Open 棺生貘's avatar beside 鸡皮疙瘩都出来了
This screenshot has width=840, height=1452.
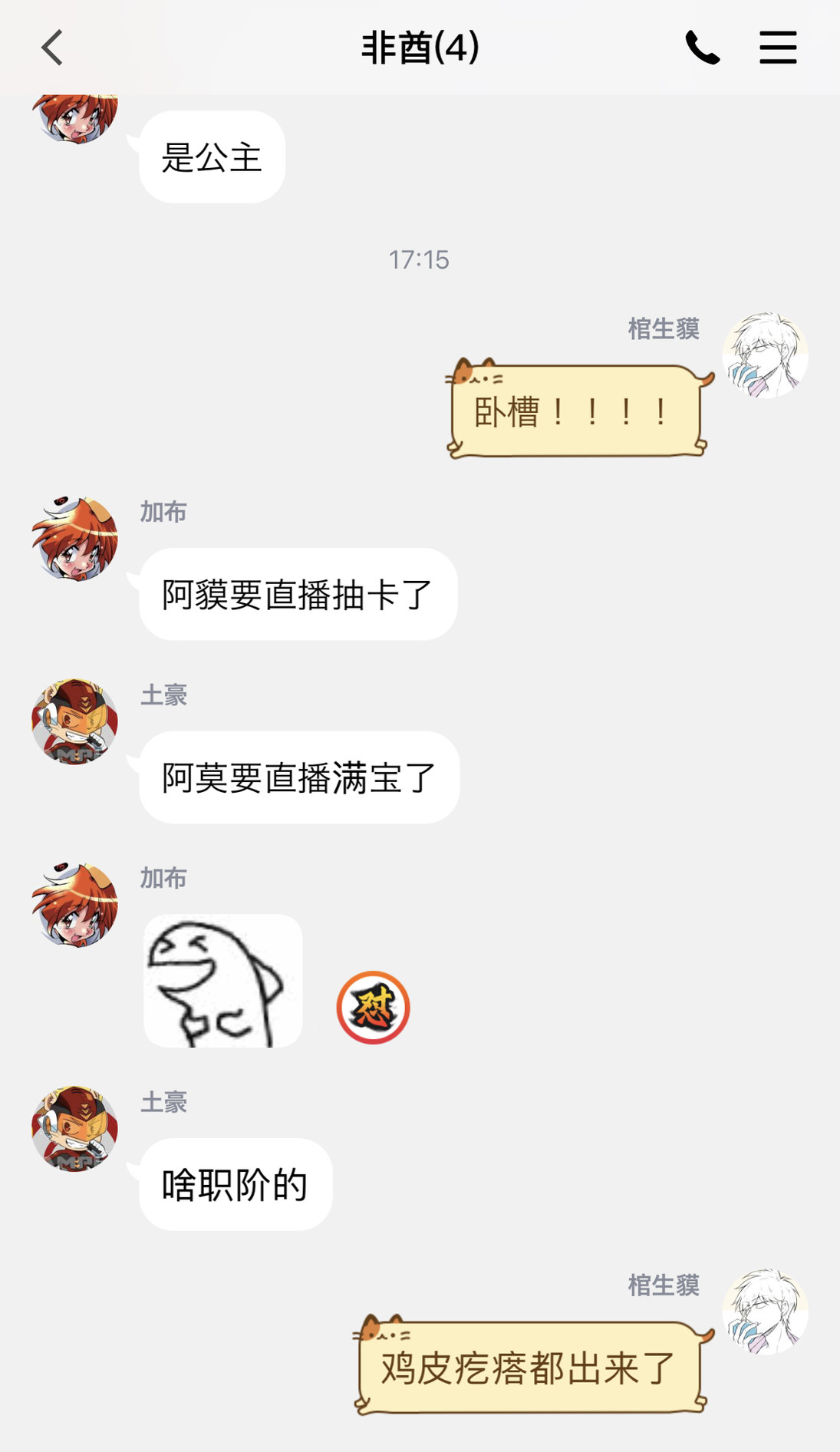pos(765,1312)
